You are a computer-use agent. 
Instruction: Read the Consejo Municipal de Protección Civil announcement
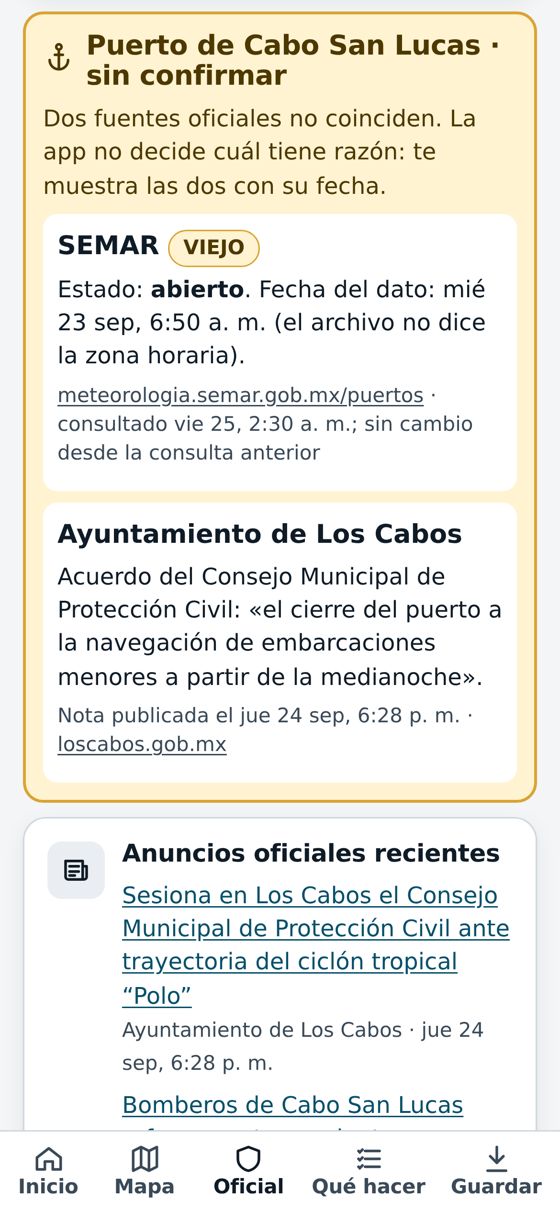[x=316, y=945]
